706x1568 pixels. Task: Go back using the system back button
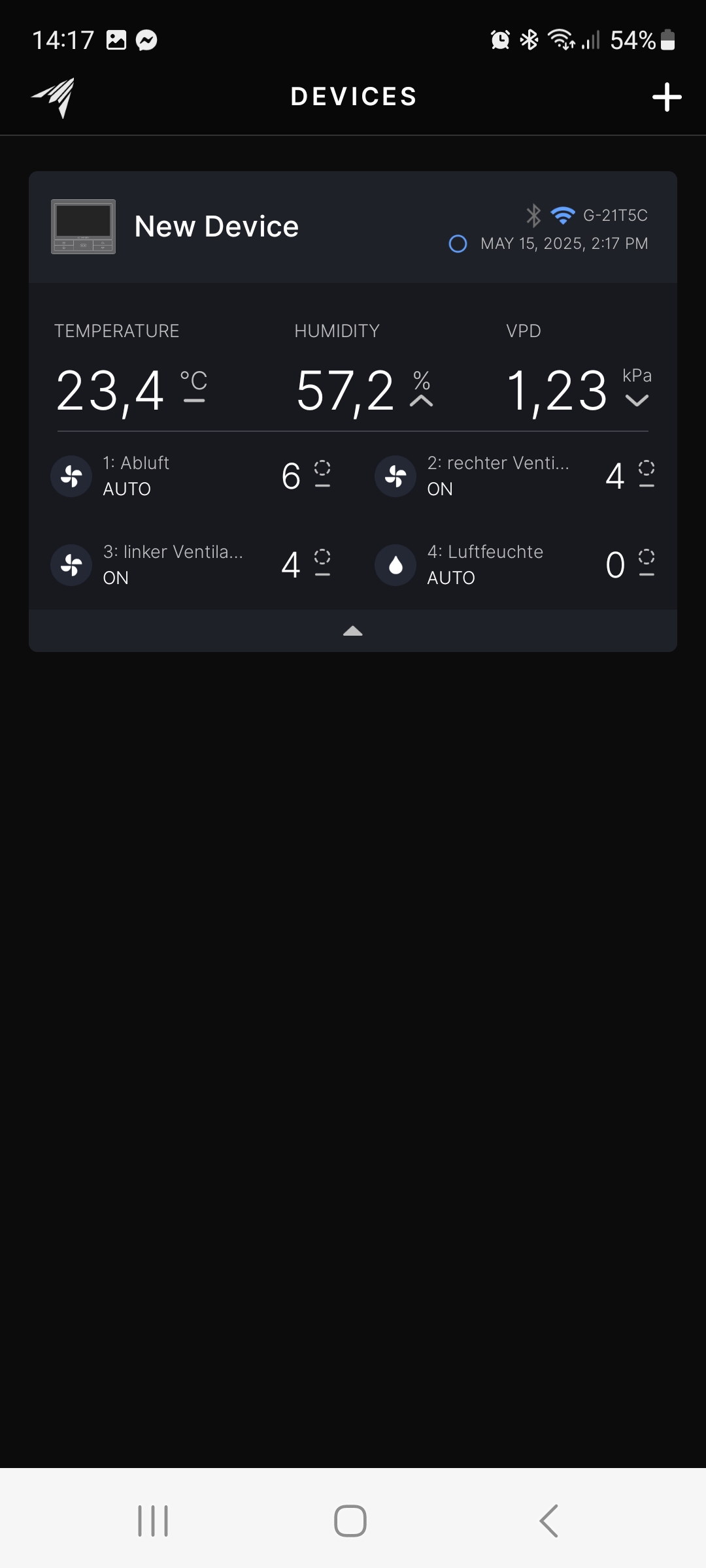pyautogui.click(x=549, y=1521)
